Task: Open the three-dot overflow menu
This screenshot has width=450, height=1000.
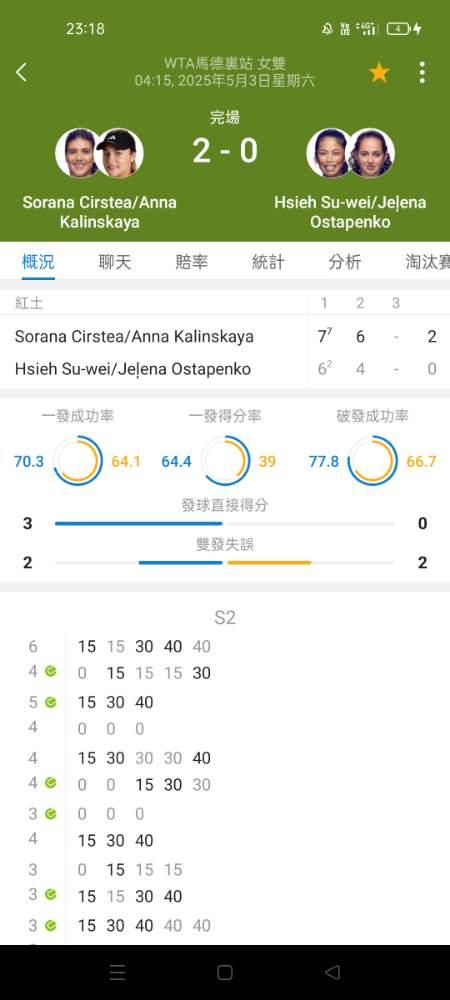Action: (422, 72)
